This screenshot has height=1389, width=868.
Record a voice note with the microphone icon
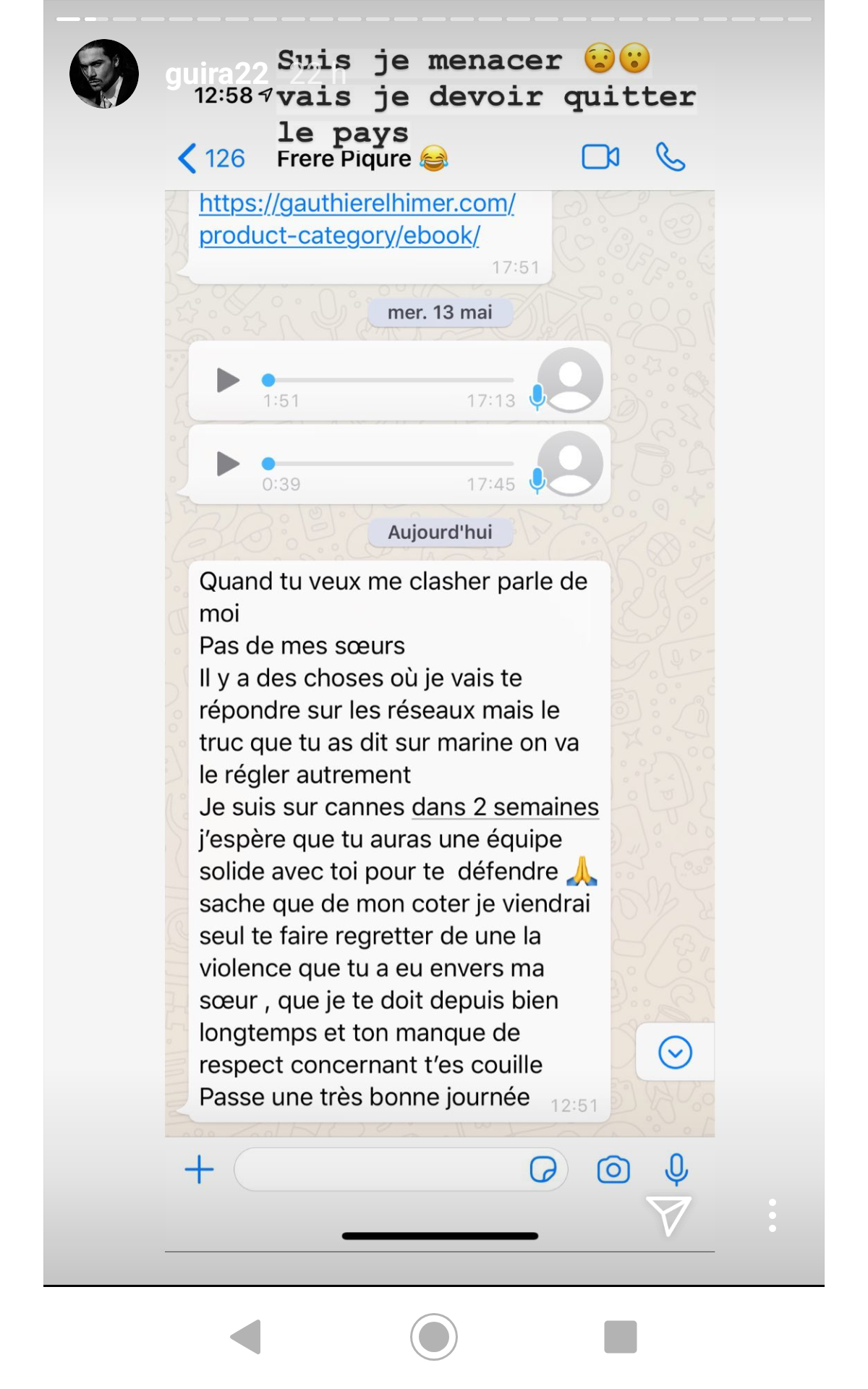(x=676, y=1169)
